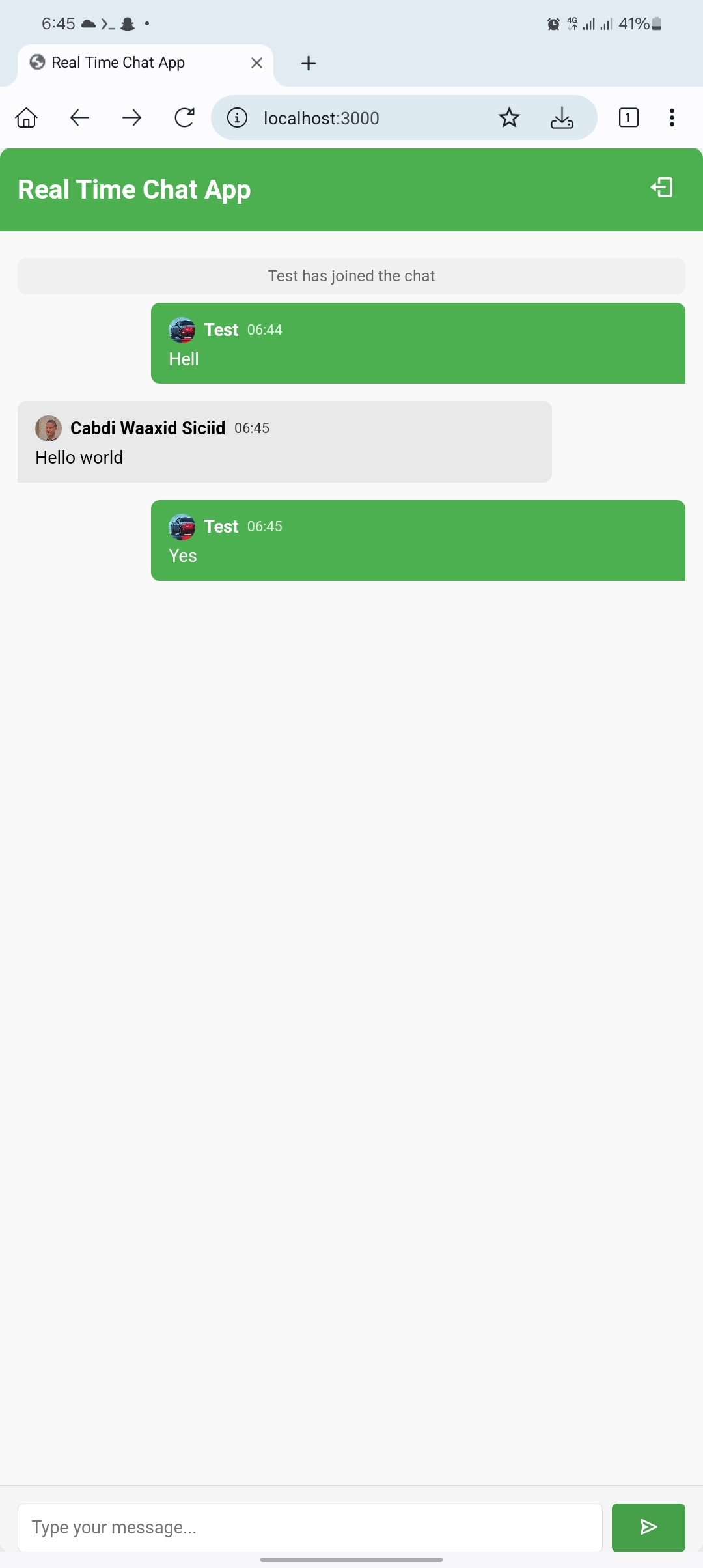The height and width of the screenshot is (1568, 703).
Task: Bookmark this page with the star
Action: coord(509,118)
